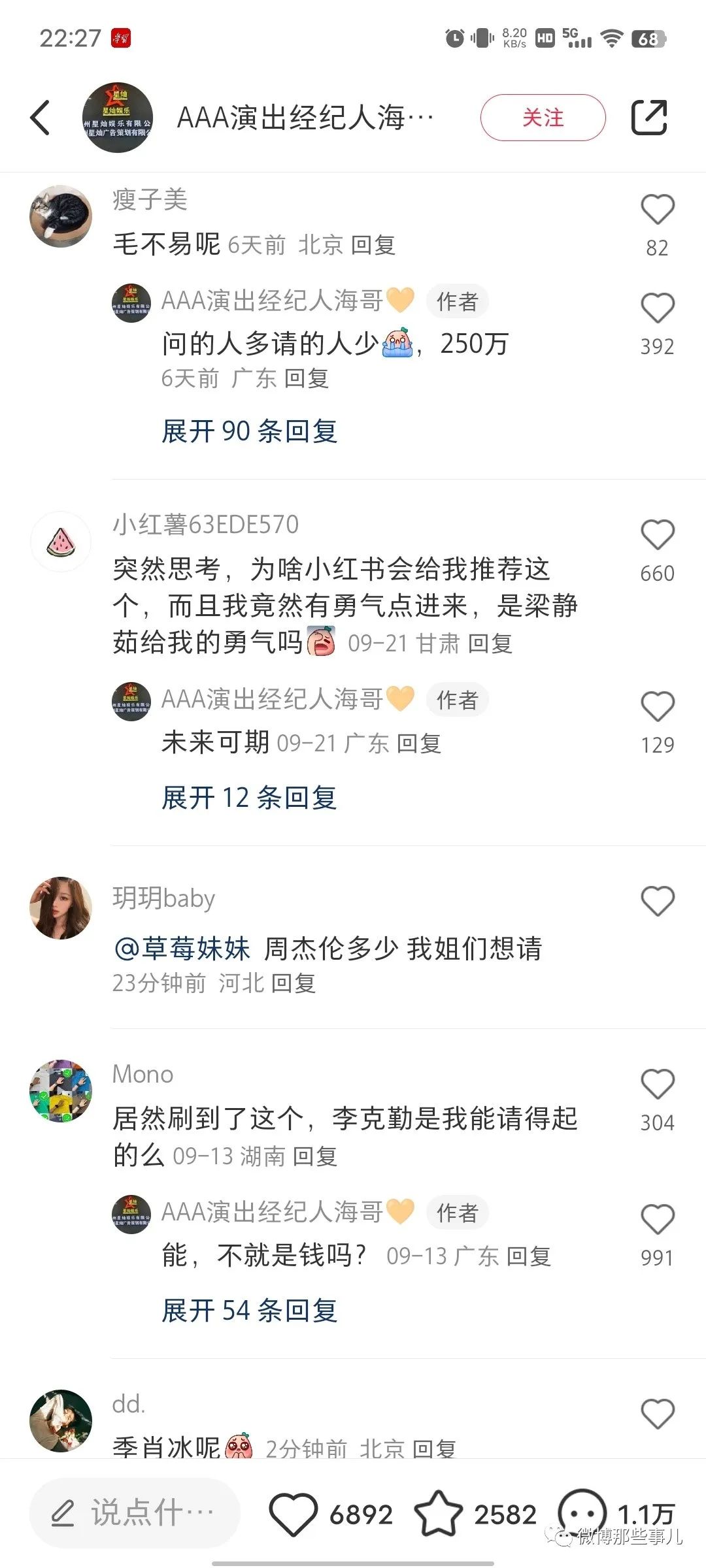Like the author's 未来可期 reply
This screenshot has height=1568, width=706.
657,707
